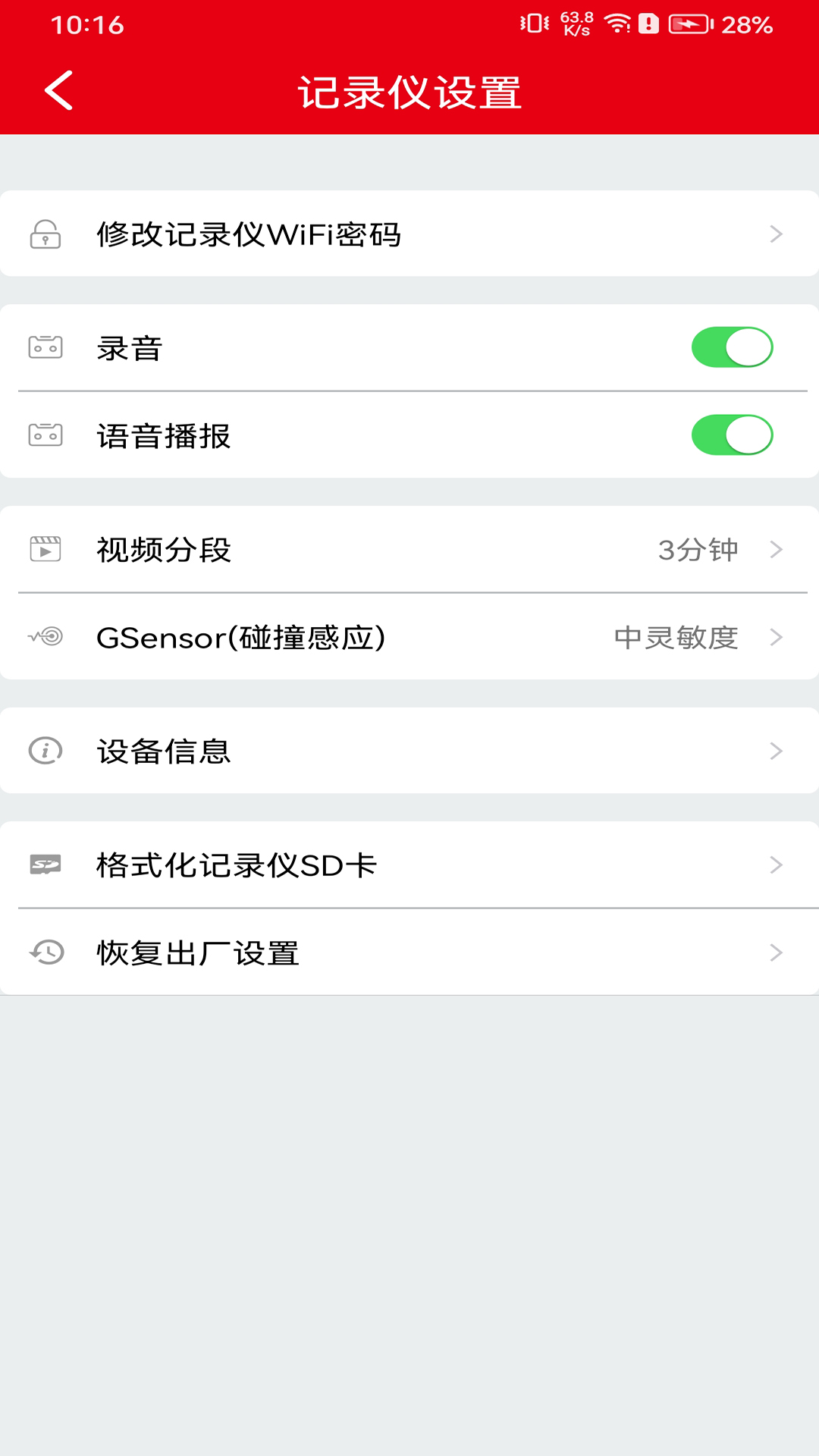Click the SD card icon beside 格式化记录仪SD卡

(x=45, y=864)
